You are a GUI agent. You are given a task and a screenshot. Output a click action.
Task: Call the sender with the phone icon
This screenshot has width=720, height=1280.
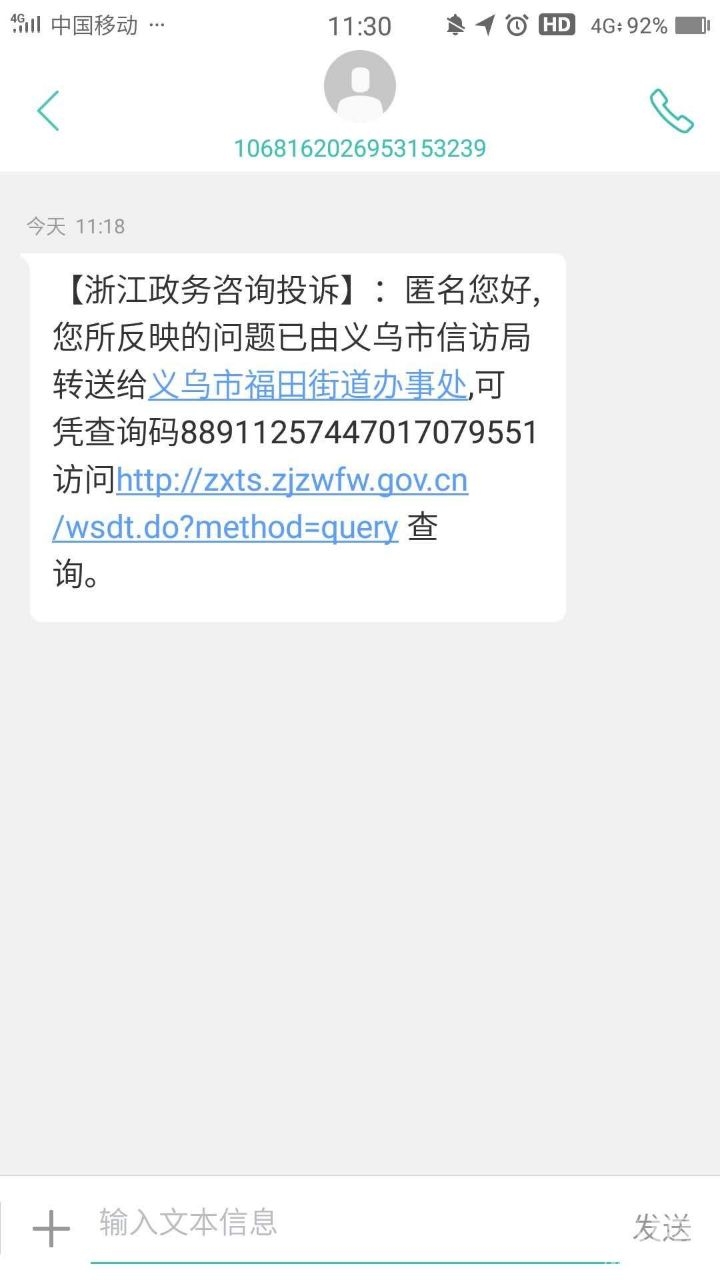pyautogui.click(x=671, y=111)
